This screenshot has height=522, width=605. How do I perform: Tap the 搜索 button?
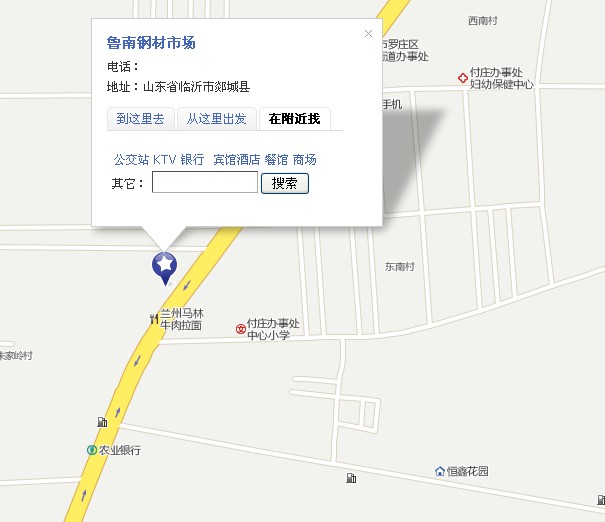(x=285, y=183)
